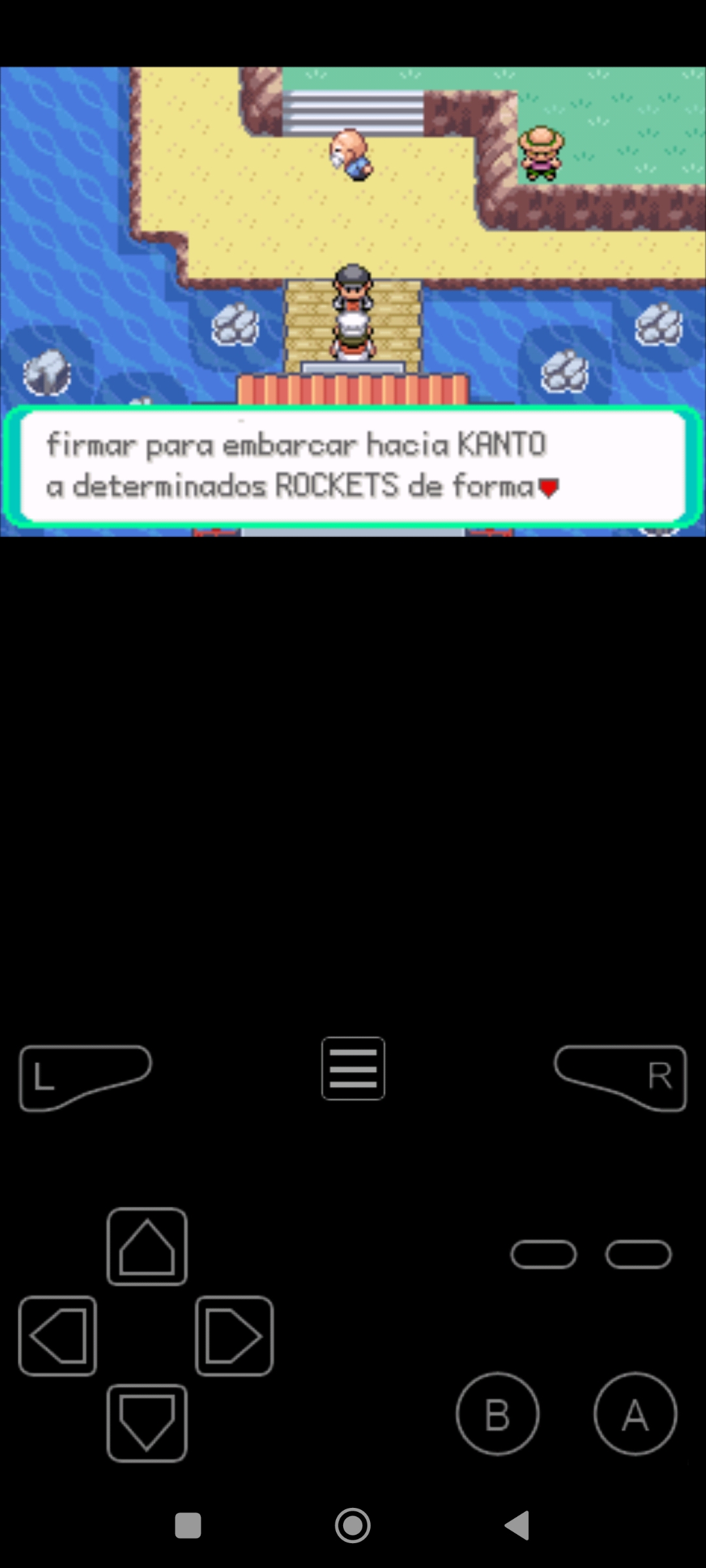Tap the D-pad right arrow

click(234, 1335)
